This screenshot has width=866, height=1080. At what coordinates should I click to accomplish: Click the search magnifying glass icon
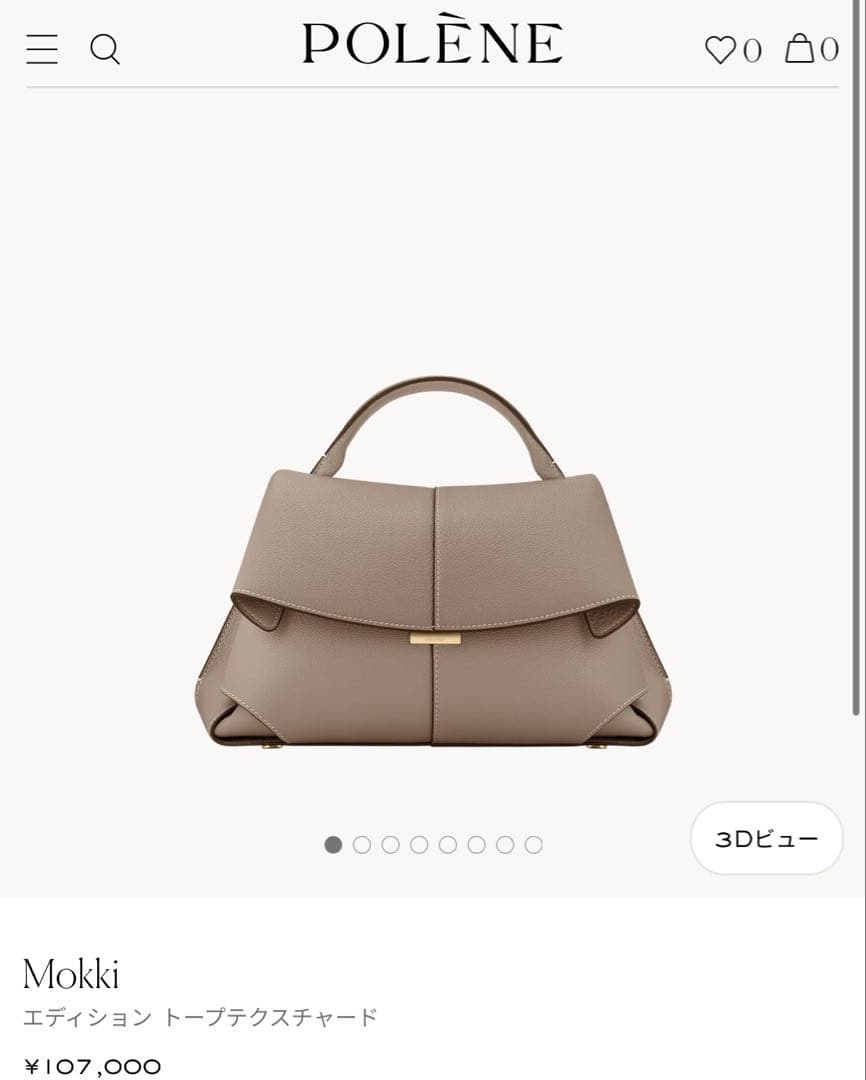[106, 49]
